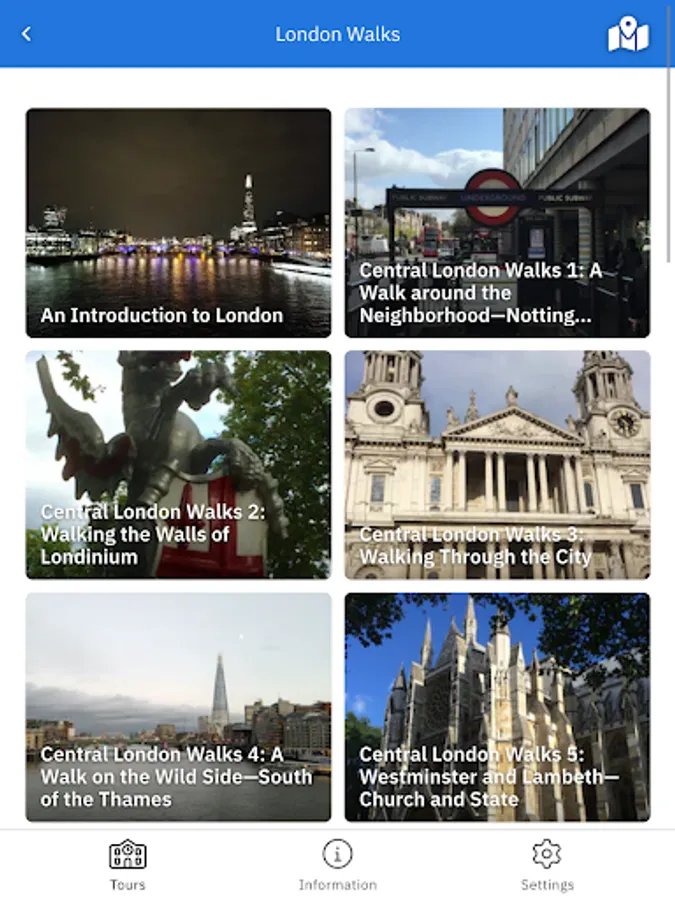Go back using the header arrow
Screen dimensions: 675x900
click(26, 34)
